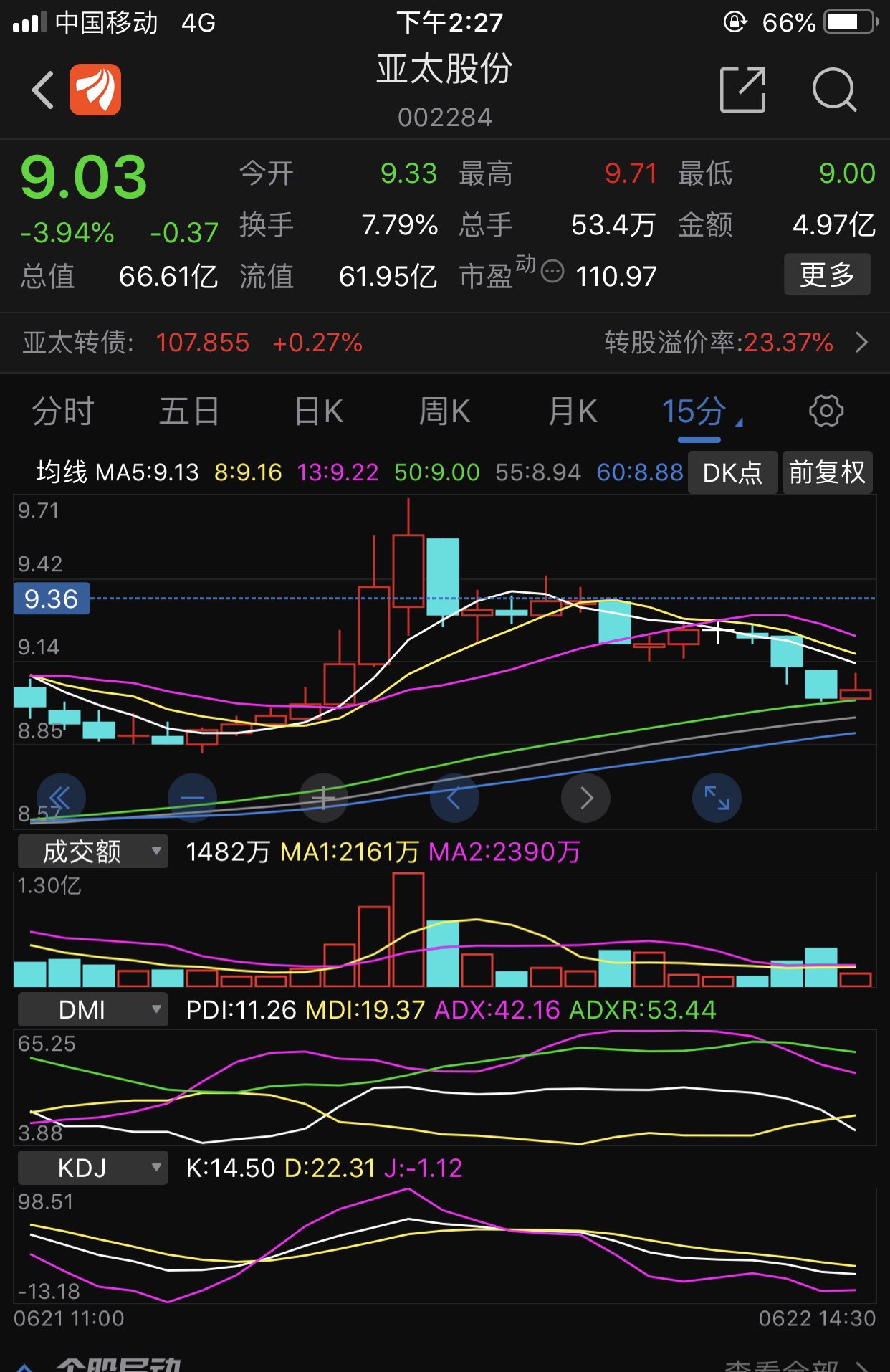
Task: Toggle 前复权 price adjustment mode
Action: pos(828,472)
